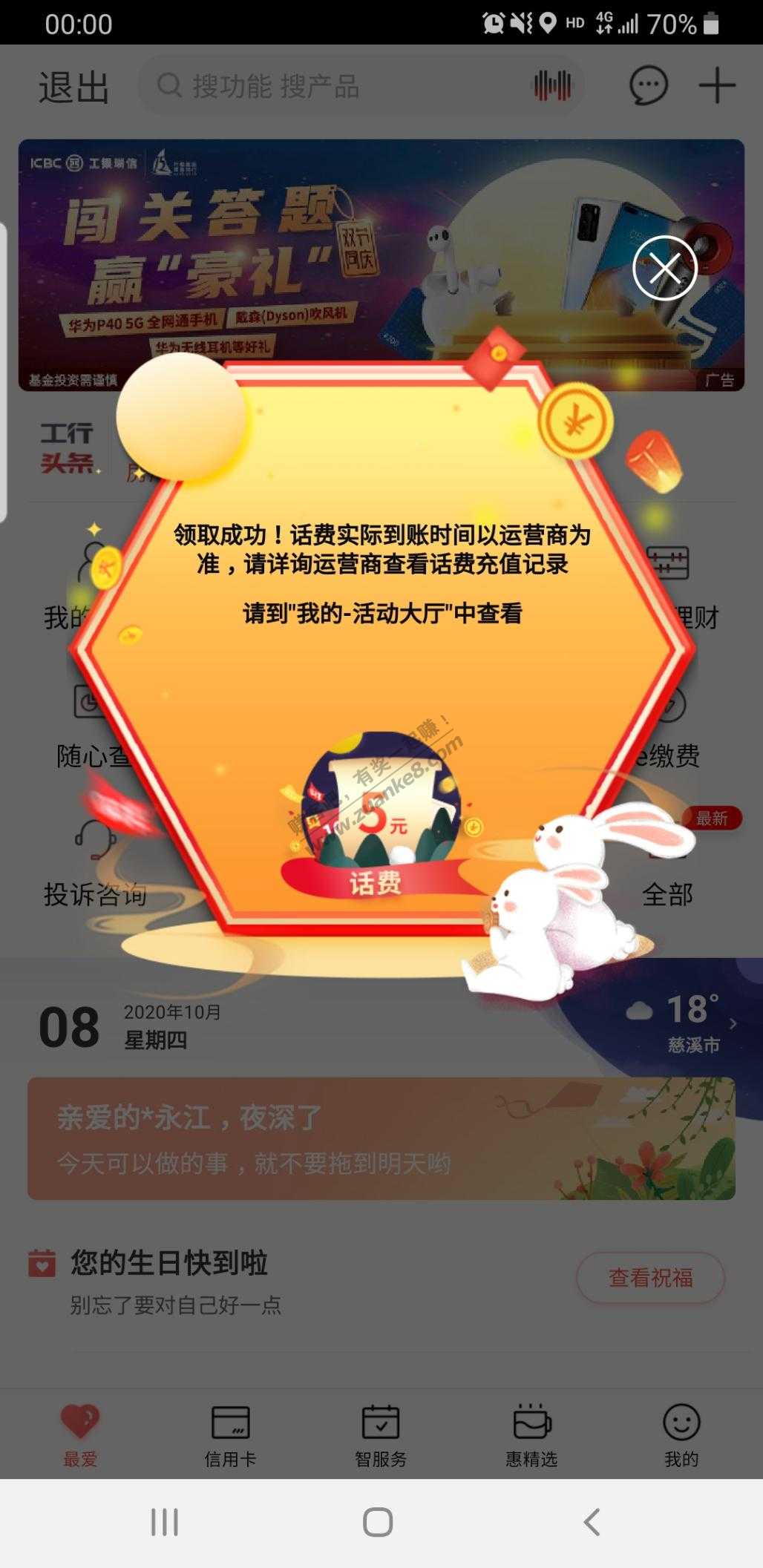The width and height of the screenshot is (763, 1568).
Task: Start voice search with the sound wave icon
Action: [553, 86]
